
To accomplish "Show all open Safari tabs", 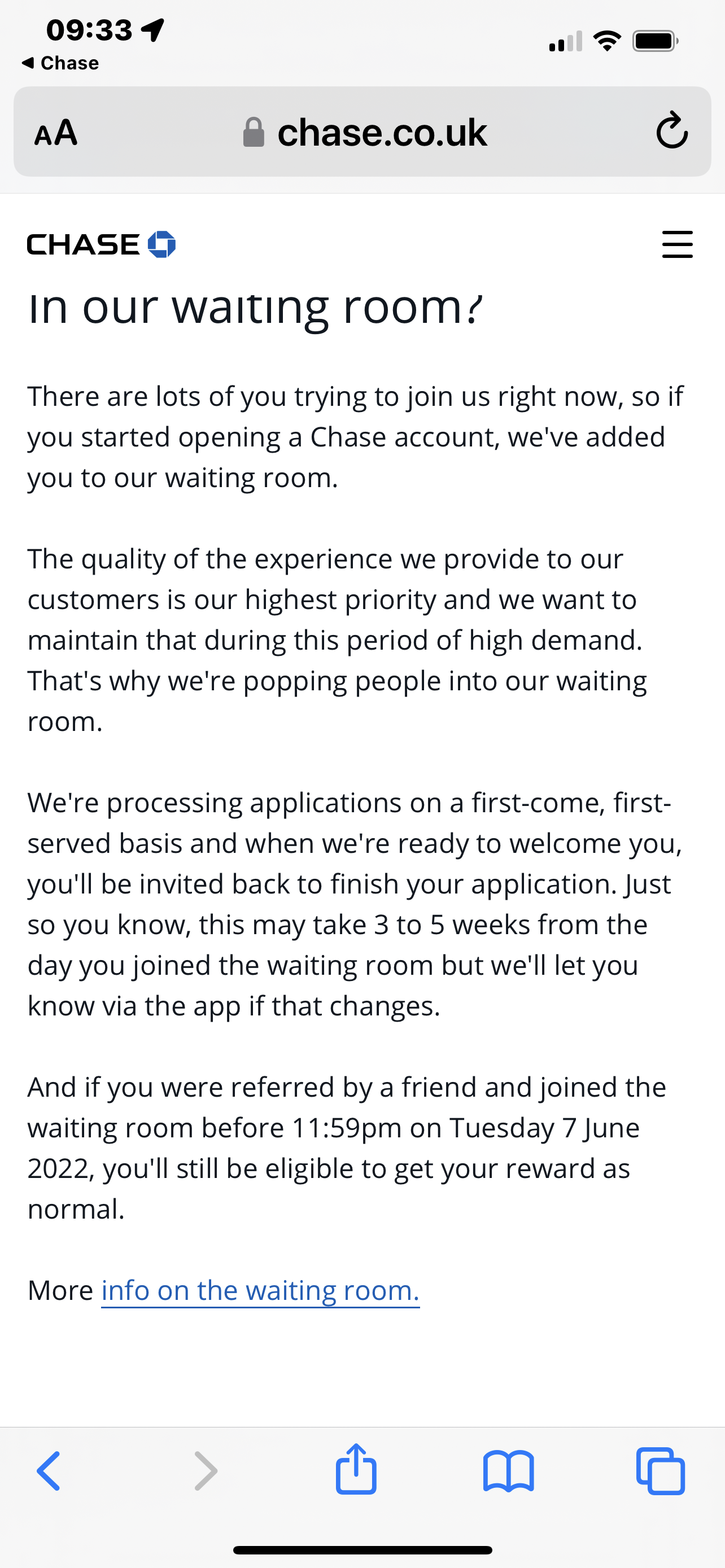I will click(661, 1470).
